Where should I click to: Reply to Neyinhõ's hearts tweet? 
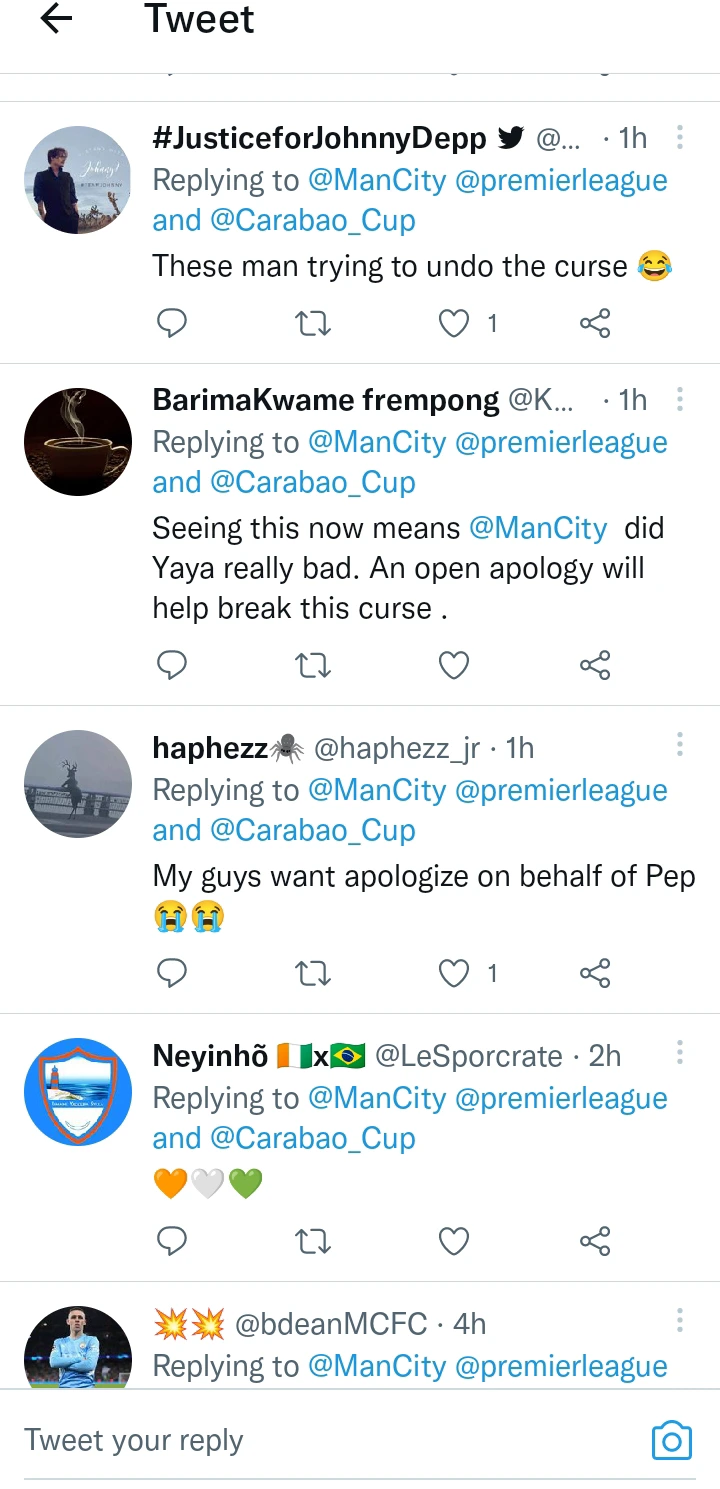173,1241
